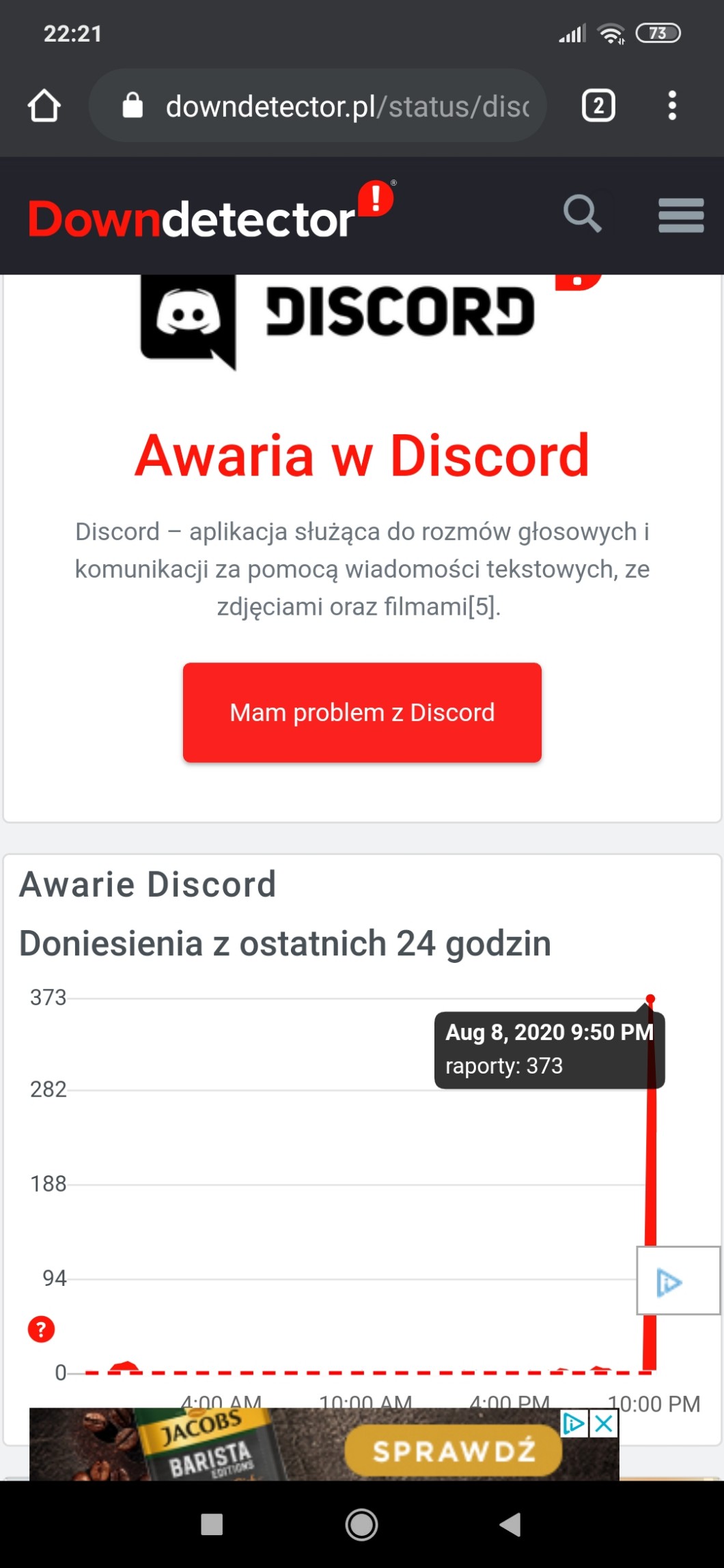The height and width of the screenshot is (1568, 724).
Task: Open the AdChoices icon on the Jacobs banner
Action: point(574,1424)
